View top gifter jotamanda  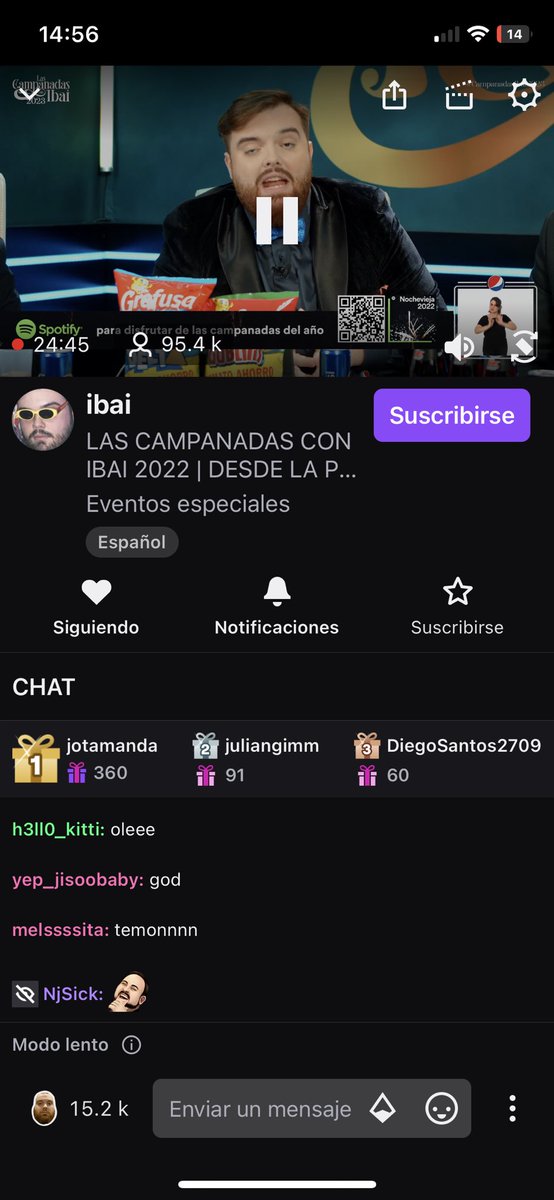pos(86,758)
